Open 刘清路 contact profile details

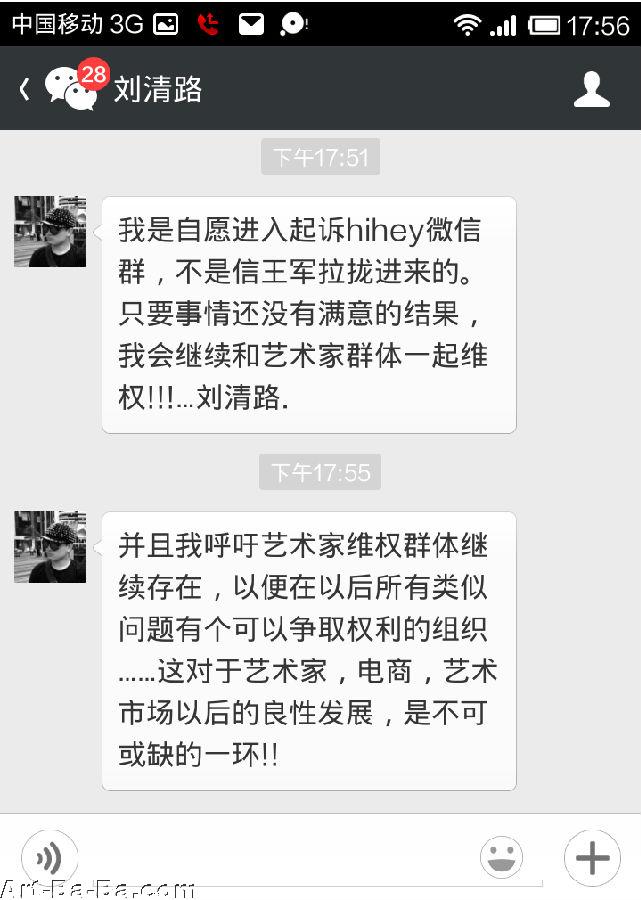[592, 89]
